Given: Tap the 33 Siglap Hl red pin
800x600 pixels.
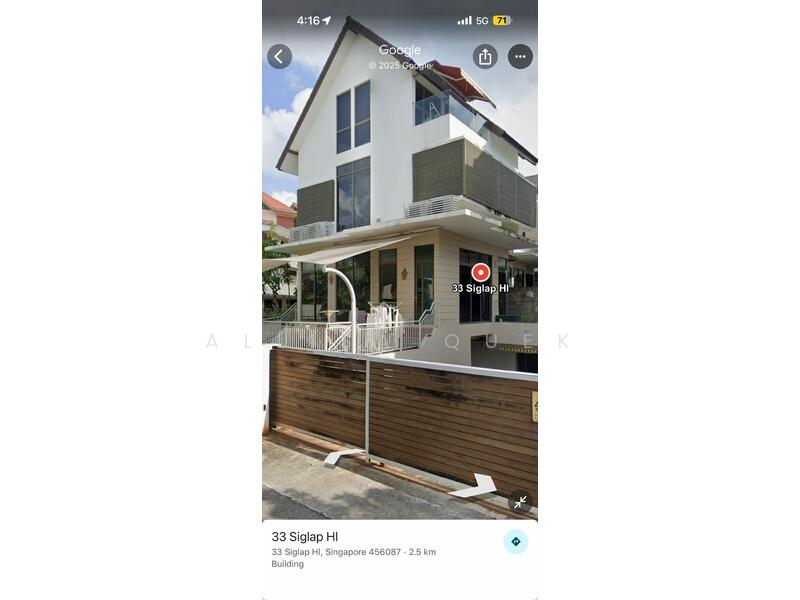Looking at the screenshot, I should coord(480,272).
